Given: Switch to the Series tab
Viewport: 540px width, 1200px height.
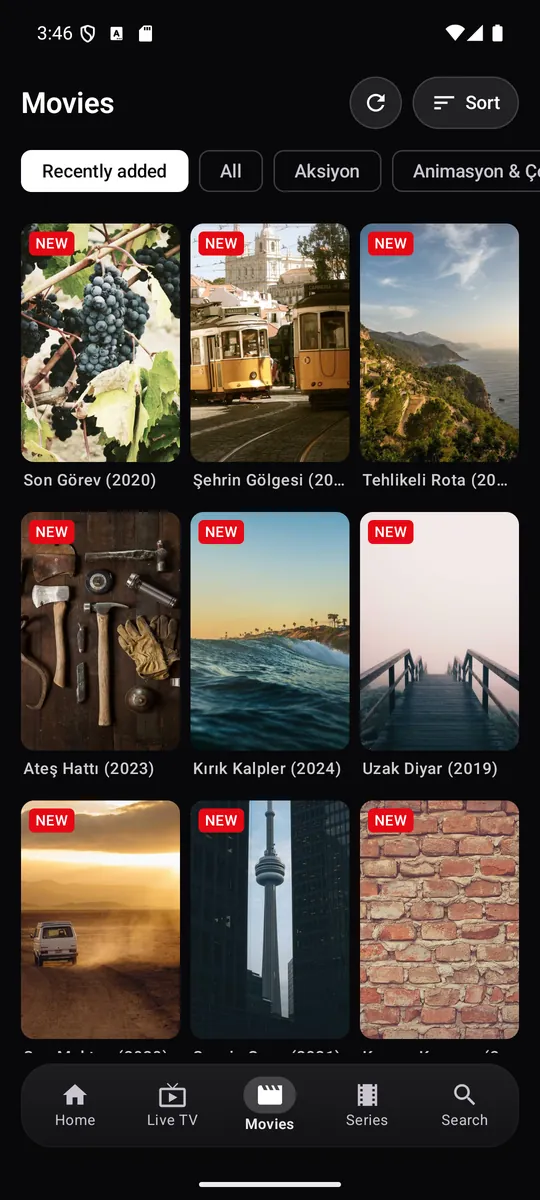Looking at the screenshot, I should [367, 1105].
